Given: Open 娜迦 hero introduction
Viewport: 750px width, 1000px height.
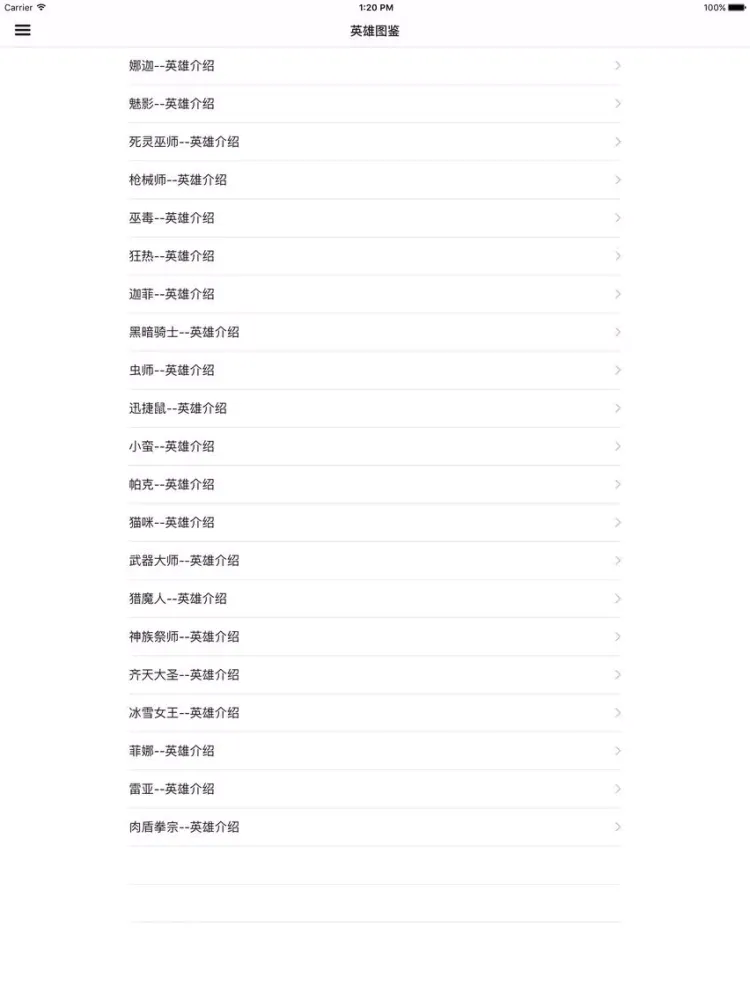Looking at the screenshot, I should pyautogui.click(x=373, y=66).
